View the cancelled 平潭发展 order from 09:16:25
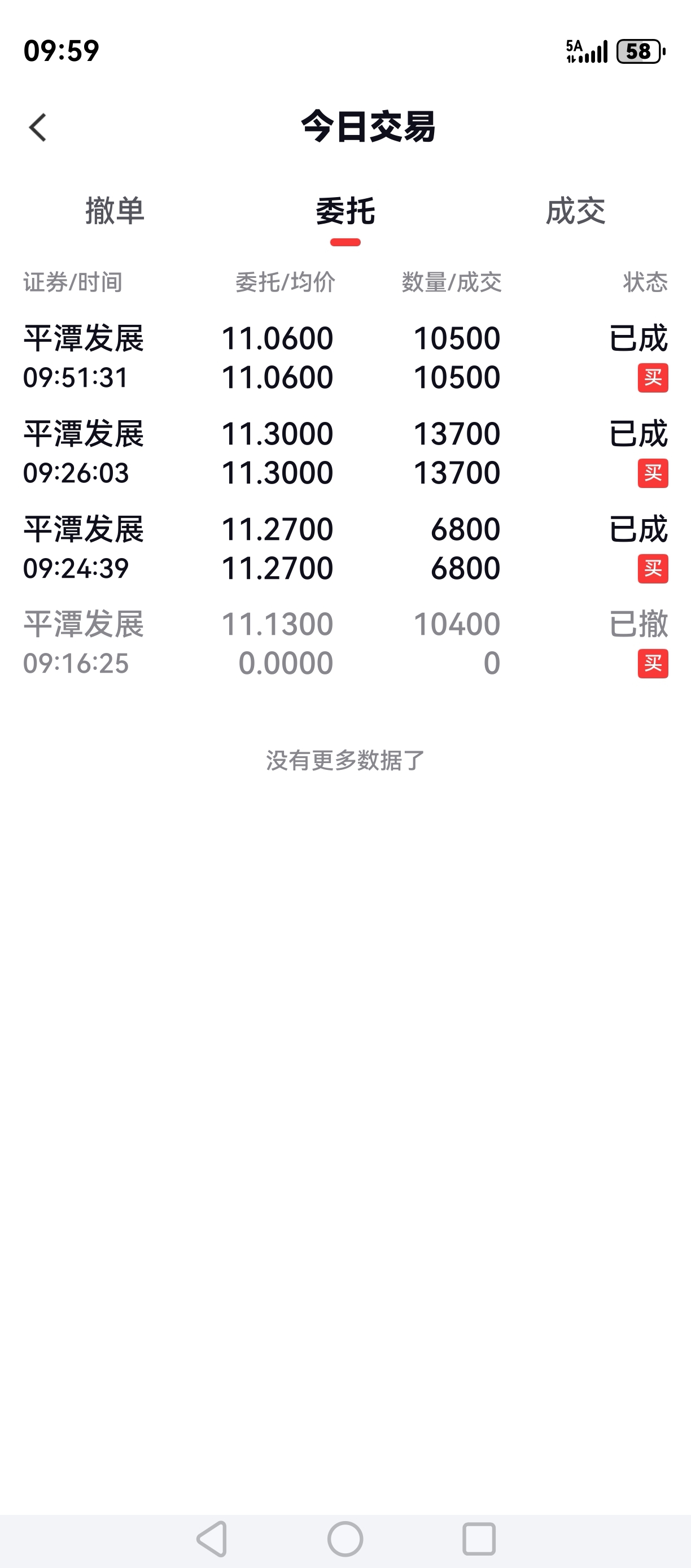691x1568 pixels. click(345, 643)
